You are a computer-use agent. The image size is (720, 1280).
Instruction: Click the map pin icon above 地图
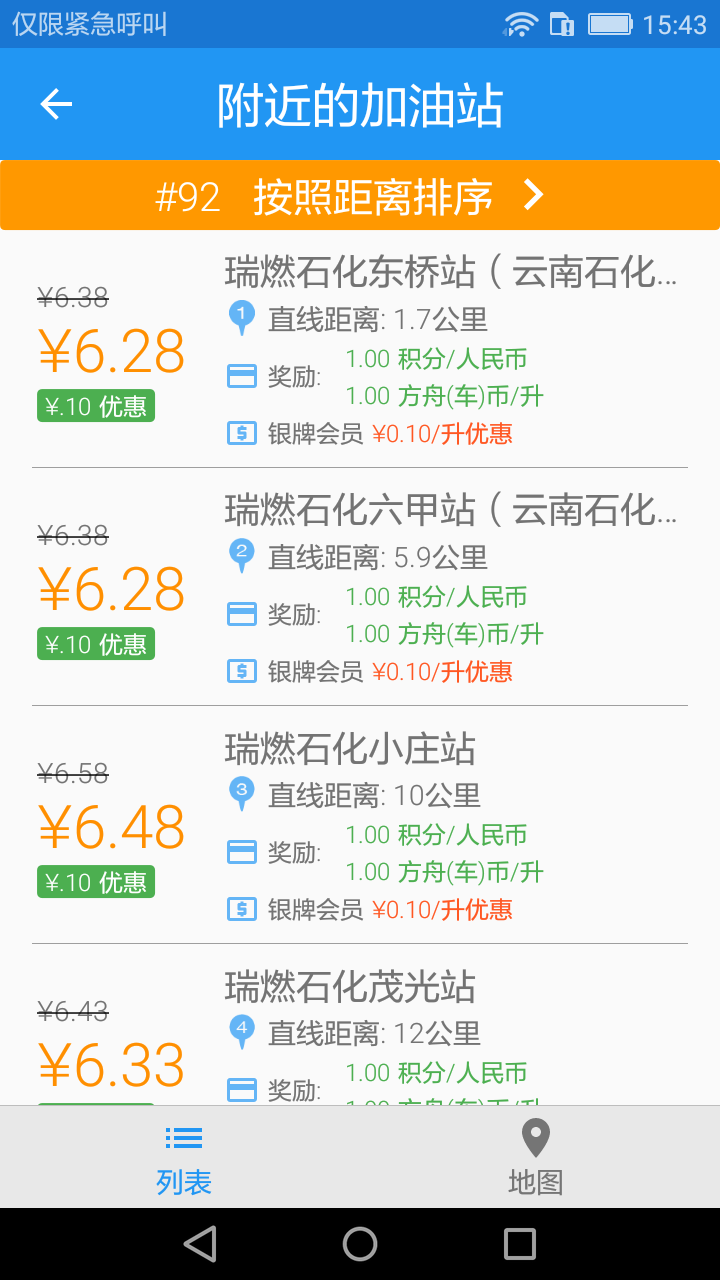coord(535,1138)
